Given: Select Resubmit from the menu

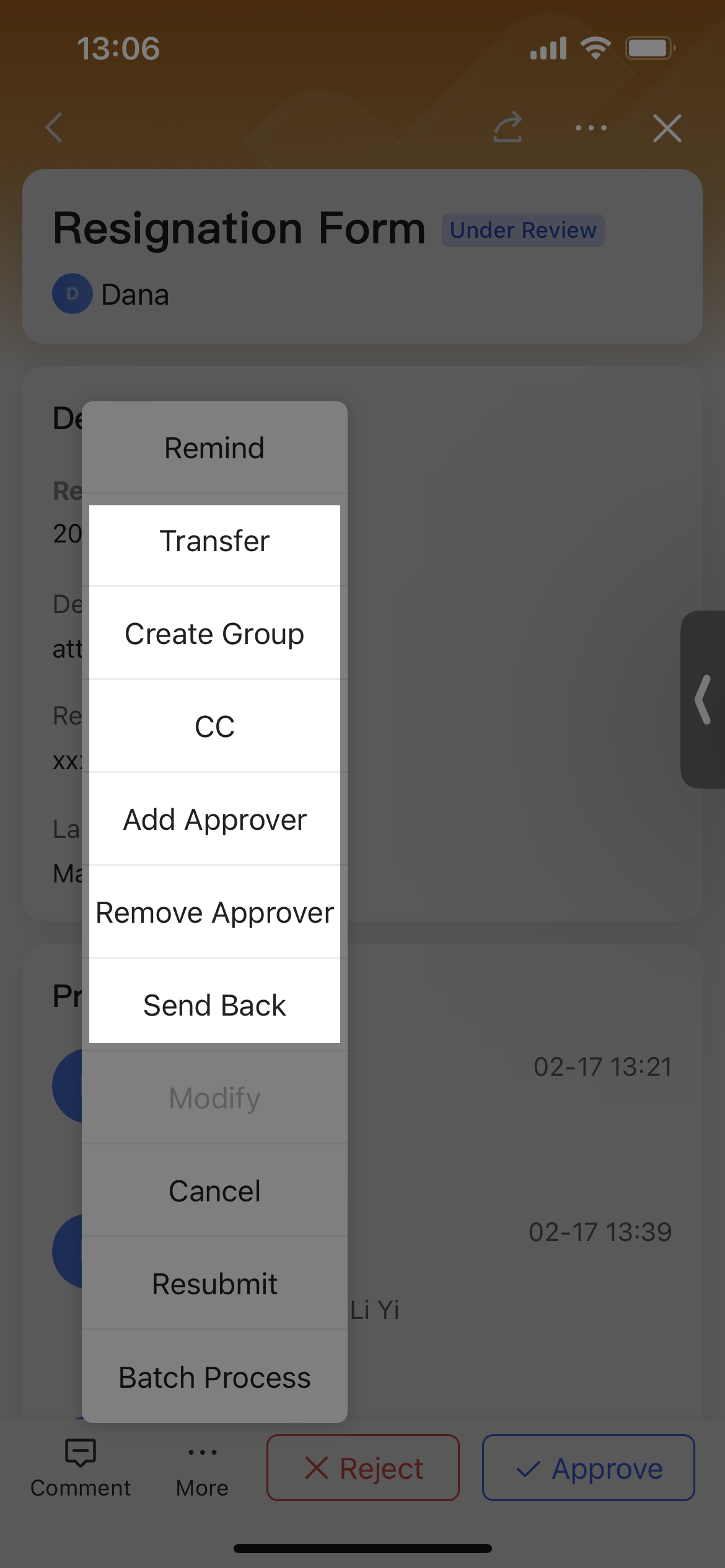Looking at the screenshot, I should click(214, 1284).
